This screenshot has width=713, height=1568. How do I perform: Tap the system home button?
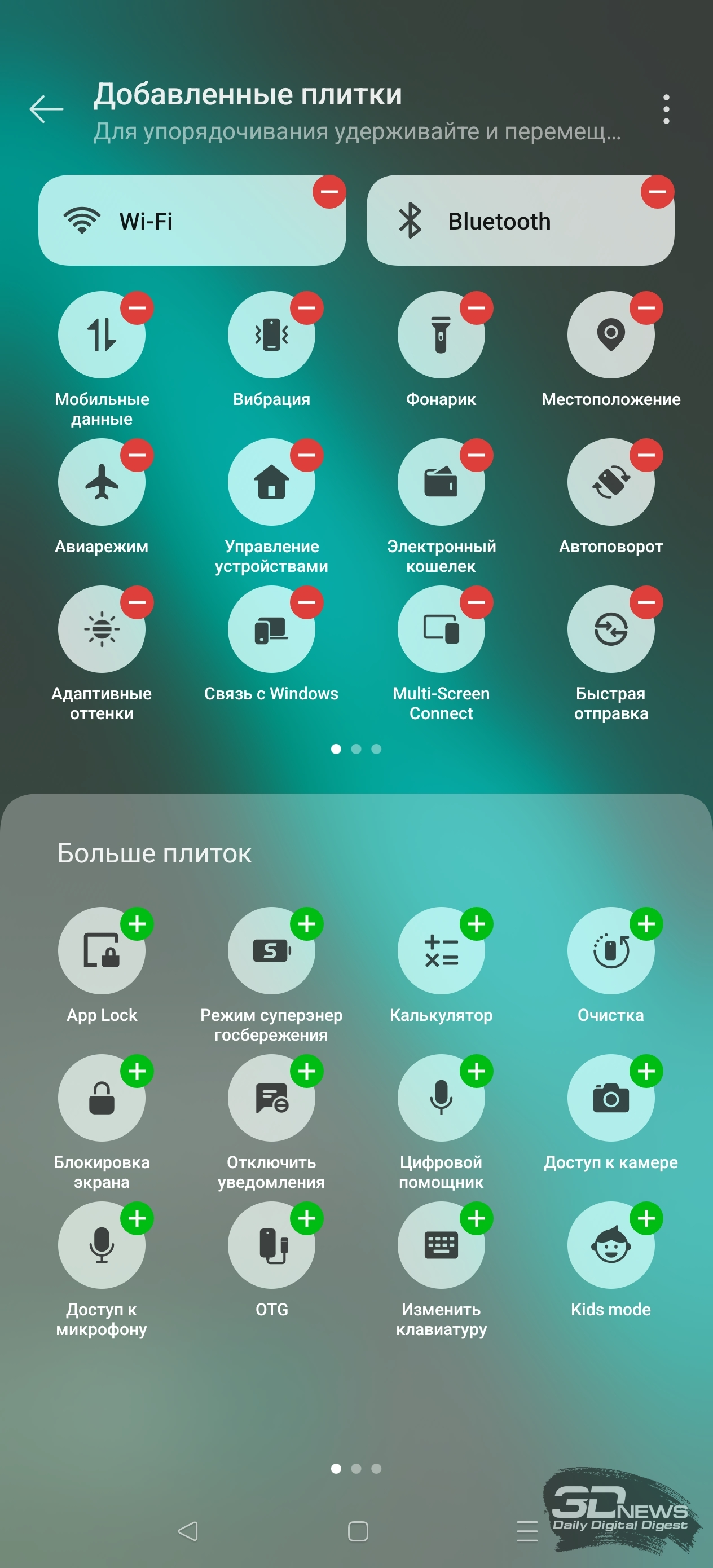coord(358,1531)
